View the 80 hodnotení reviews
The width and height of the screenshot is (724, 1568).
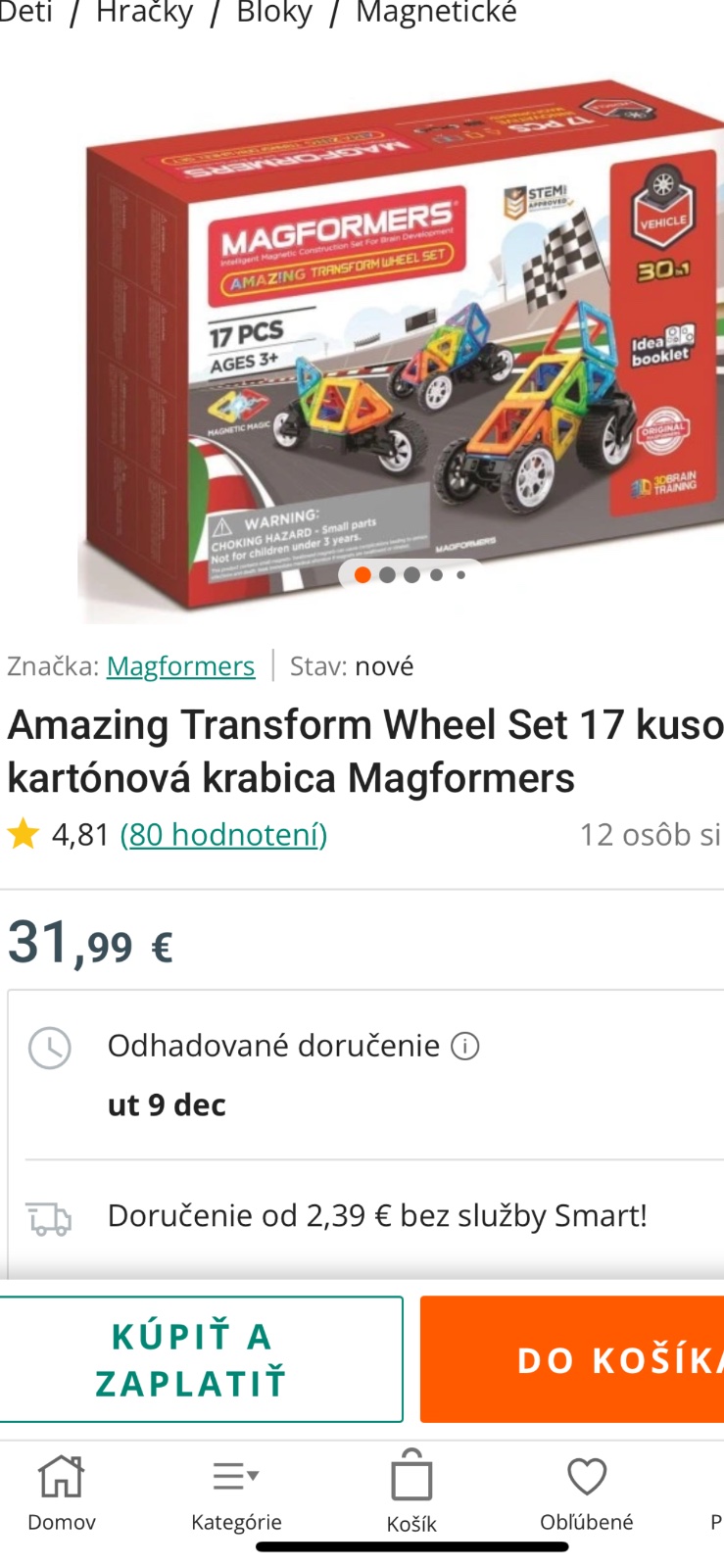223,835
